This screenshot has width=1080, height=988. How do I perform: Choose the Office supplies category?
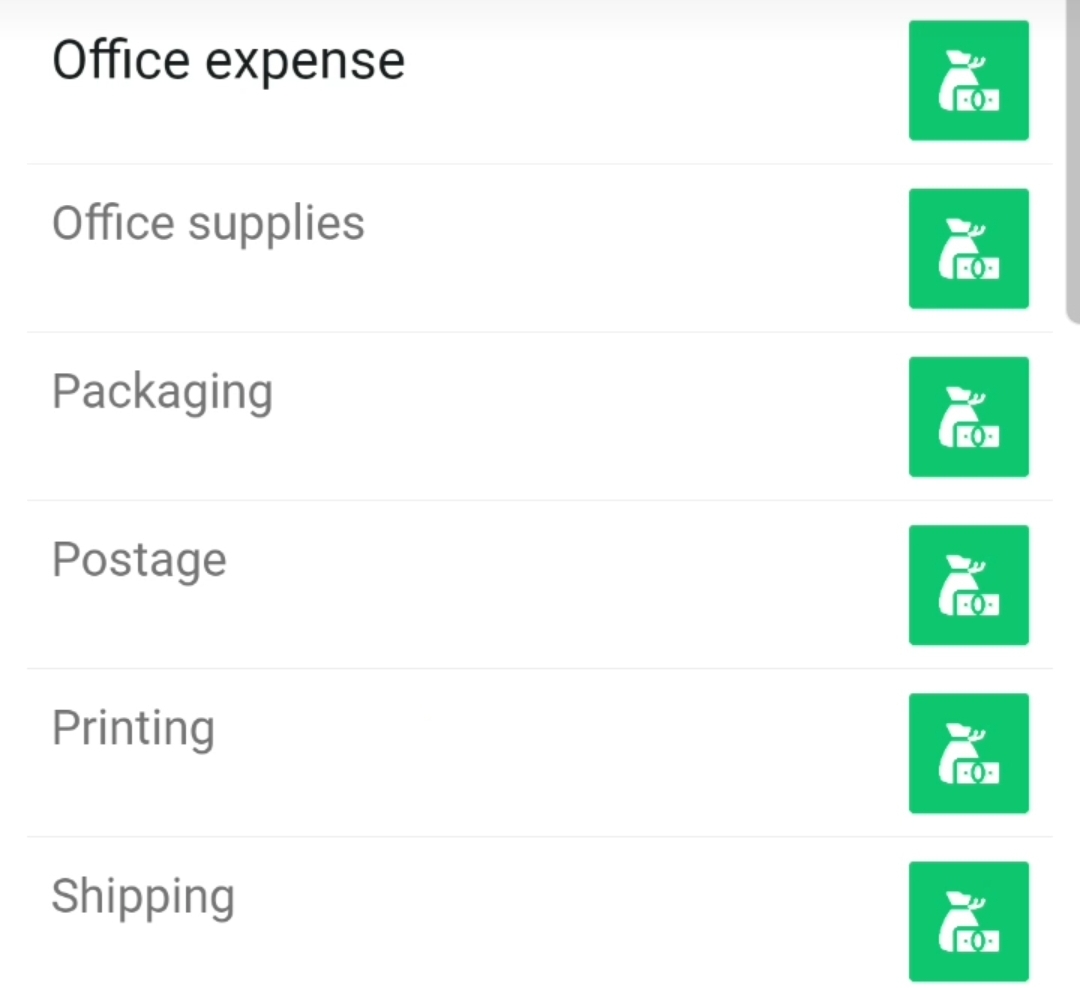click(x=208, y=223)
